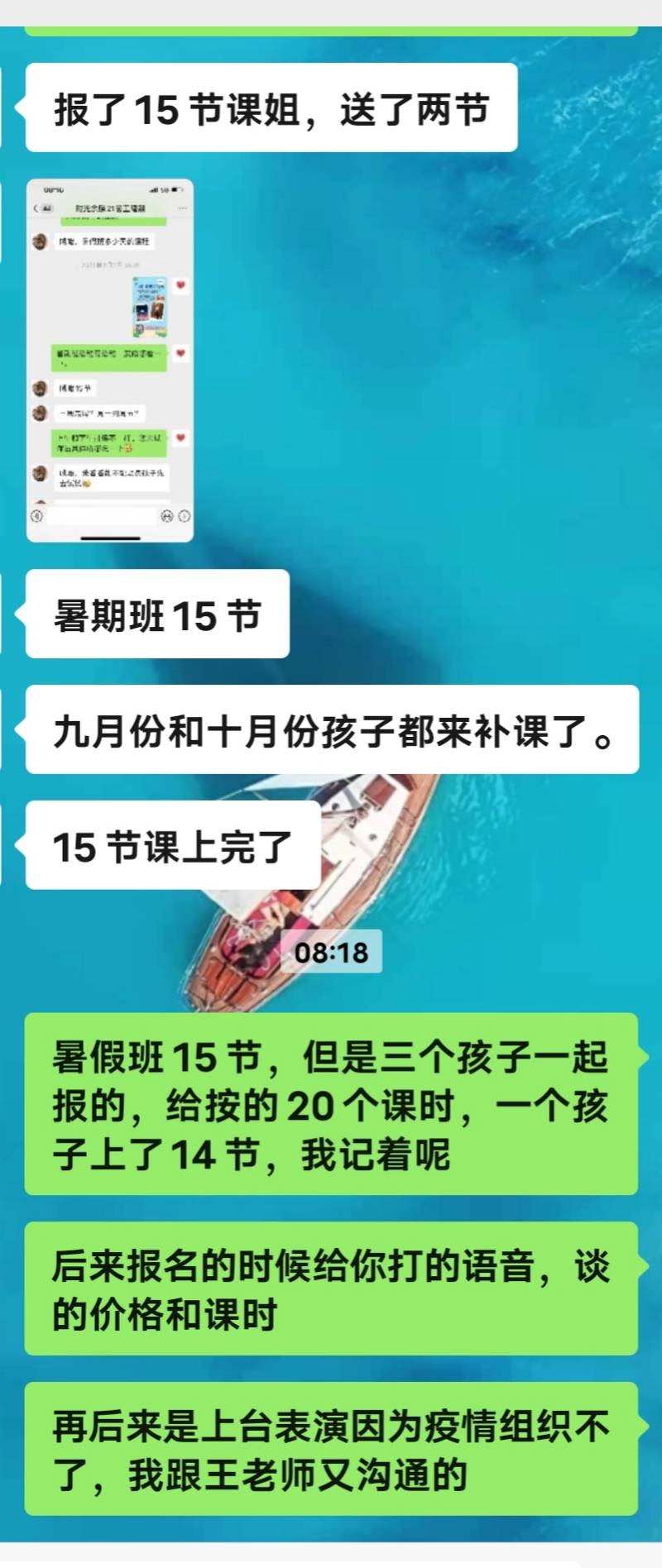Tap the back arrow inside the embedded screenshot
Viewport: 662px width, 1568px height.
[x=35, y=208]
